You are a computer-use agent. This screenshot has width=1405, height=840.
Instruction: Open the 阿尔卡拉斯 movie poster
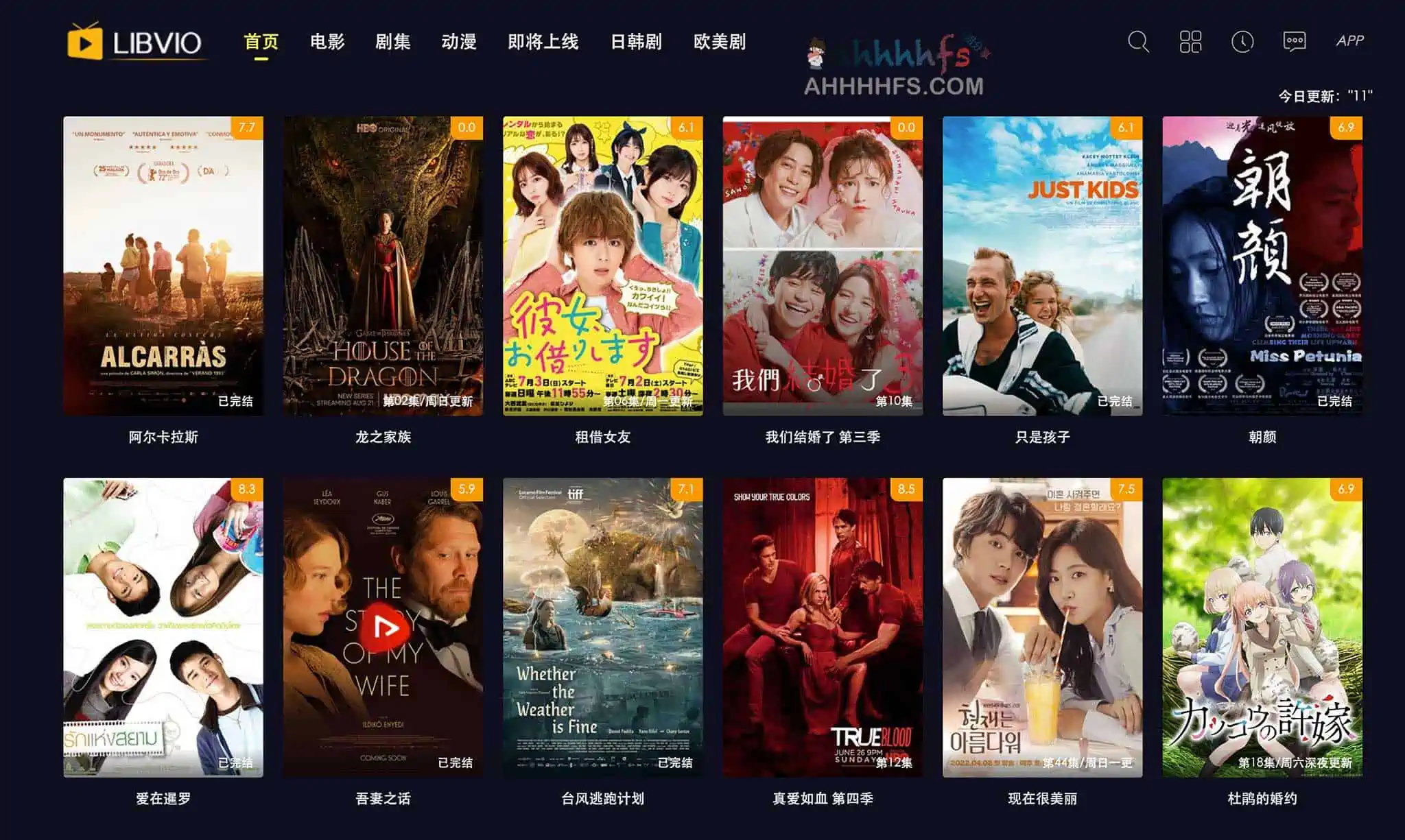coord(163,265)
